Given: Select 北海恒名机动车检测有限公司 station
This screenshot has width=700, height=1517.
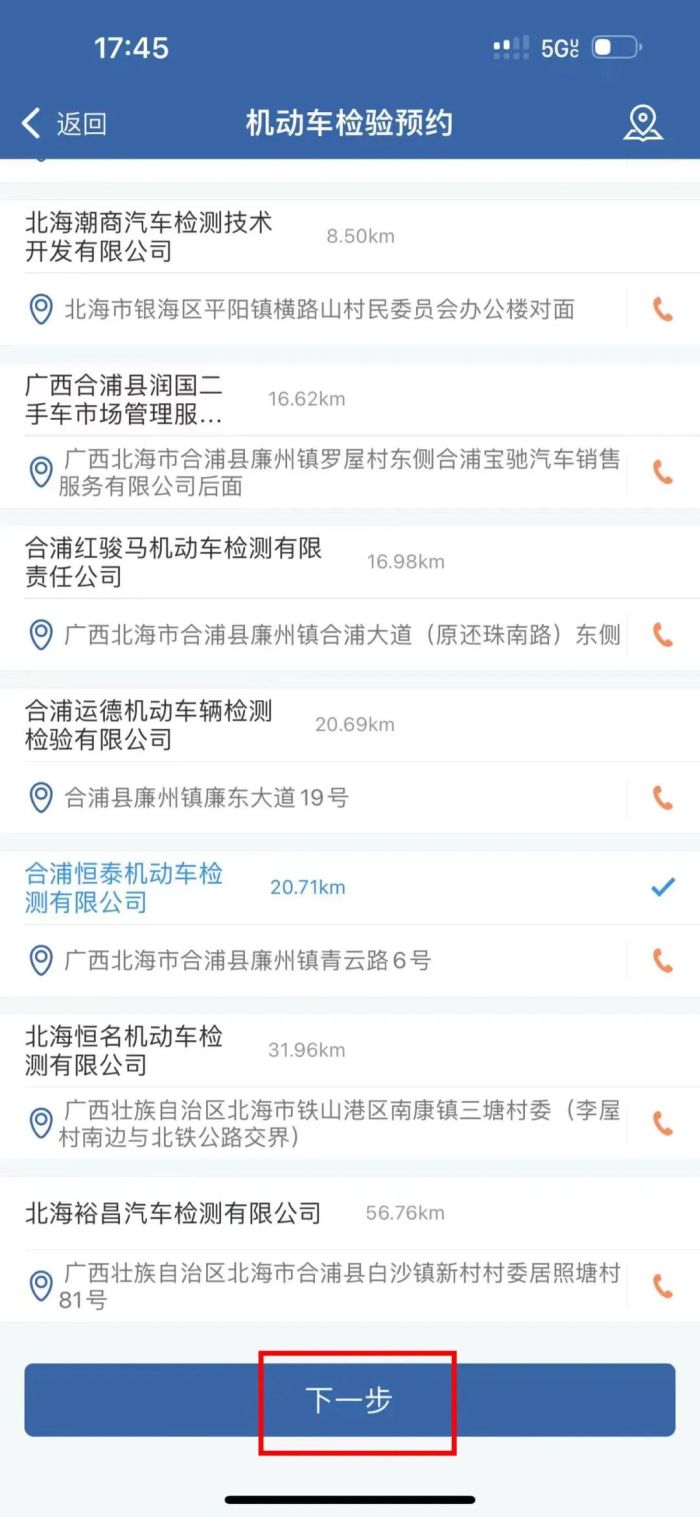Looking at the screenshot, I should [350, 1050].
